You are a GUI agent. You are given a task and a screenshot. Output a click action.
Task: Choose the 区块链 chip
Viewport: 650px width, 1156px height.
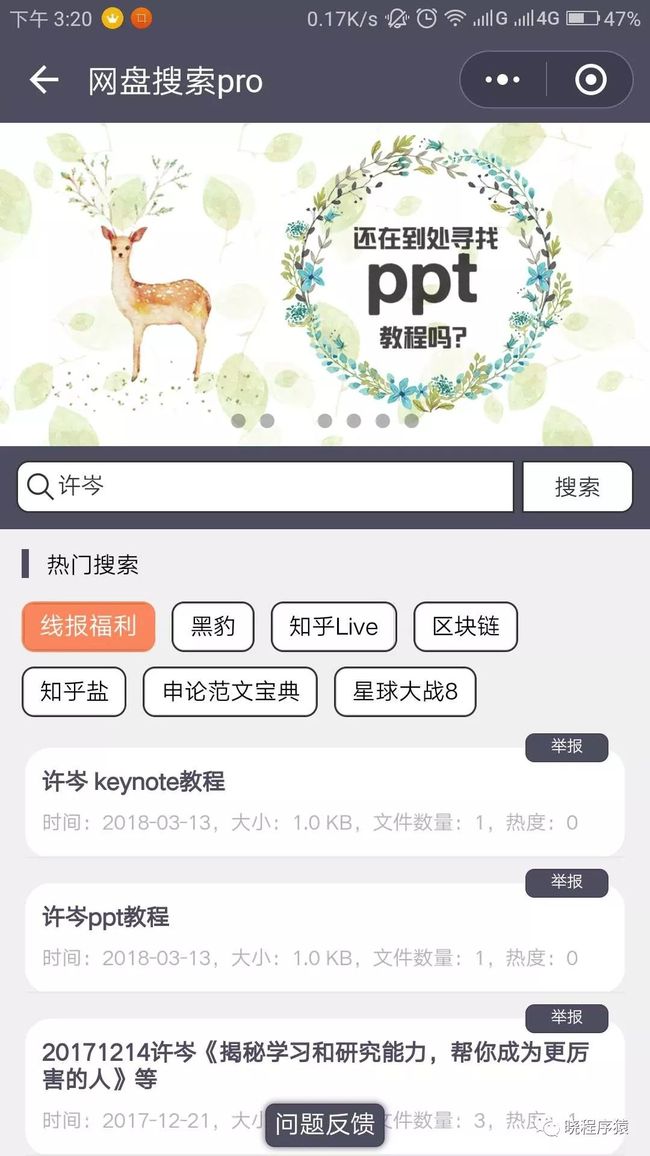tap(466, 627)
